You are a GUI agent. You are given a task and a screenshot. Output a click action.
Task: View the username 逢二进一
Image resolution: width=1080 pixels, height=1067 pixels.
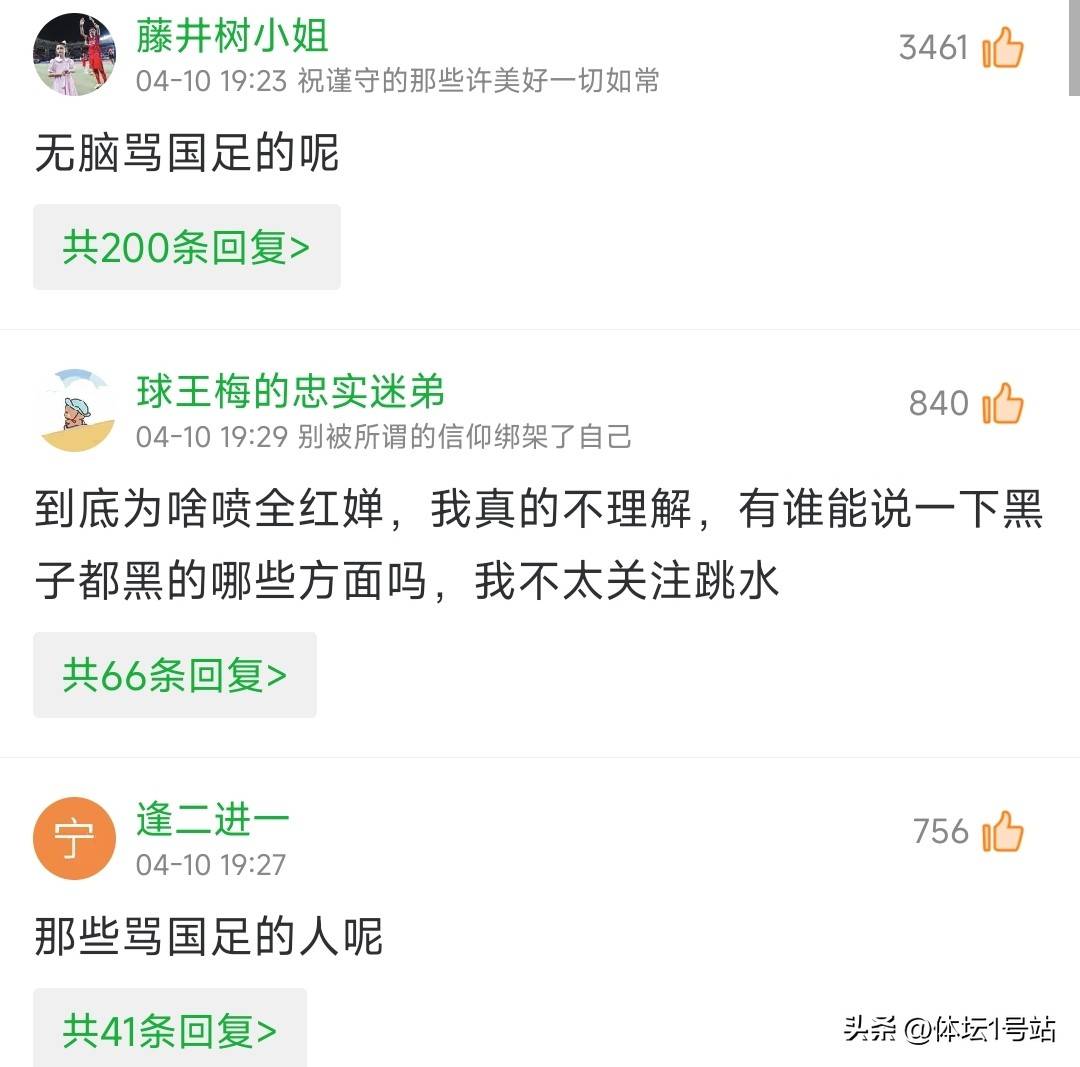pos(212,820)
